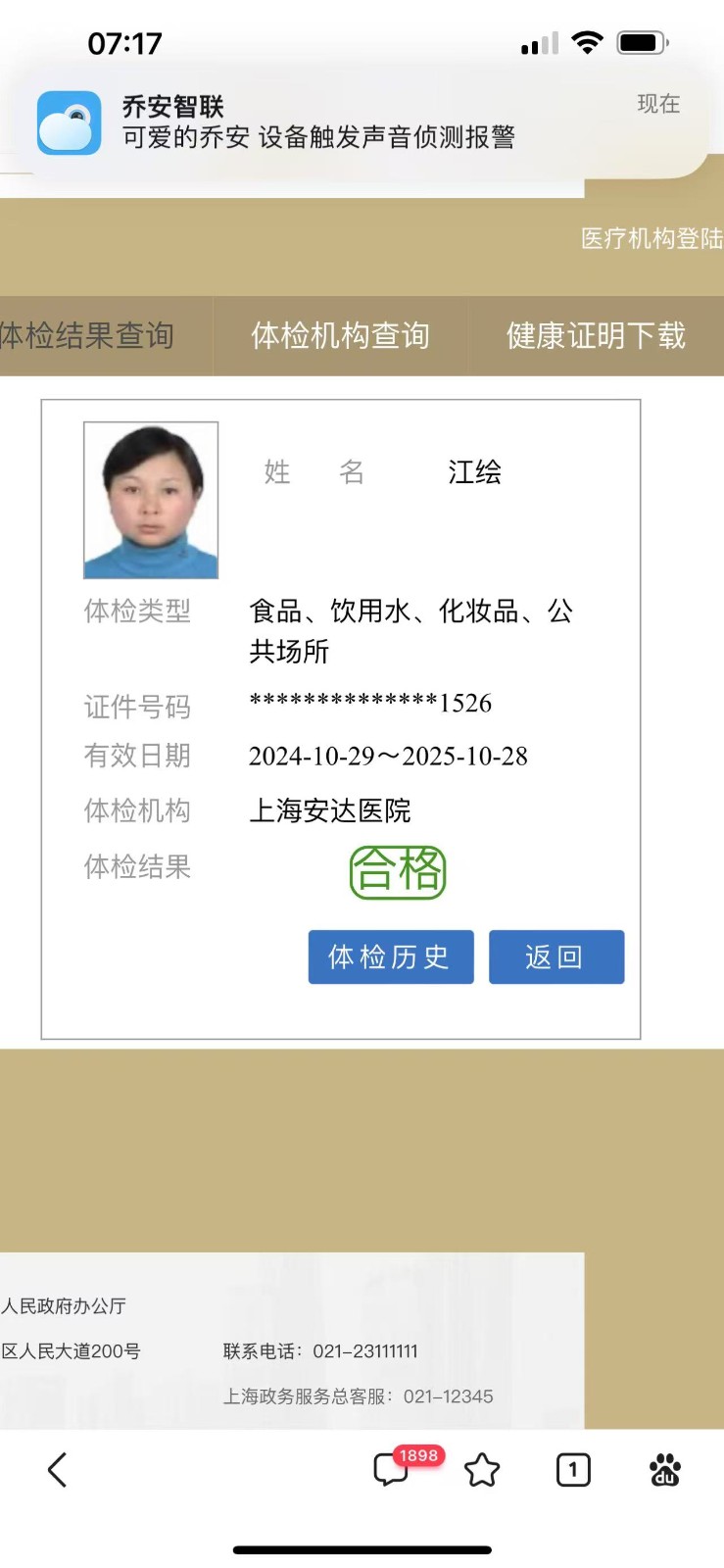
Task: View 体检历史 records
Action: click(x=390, y=956)
